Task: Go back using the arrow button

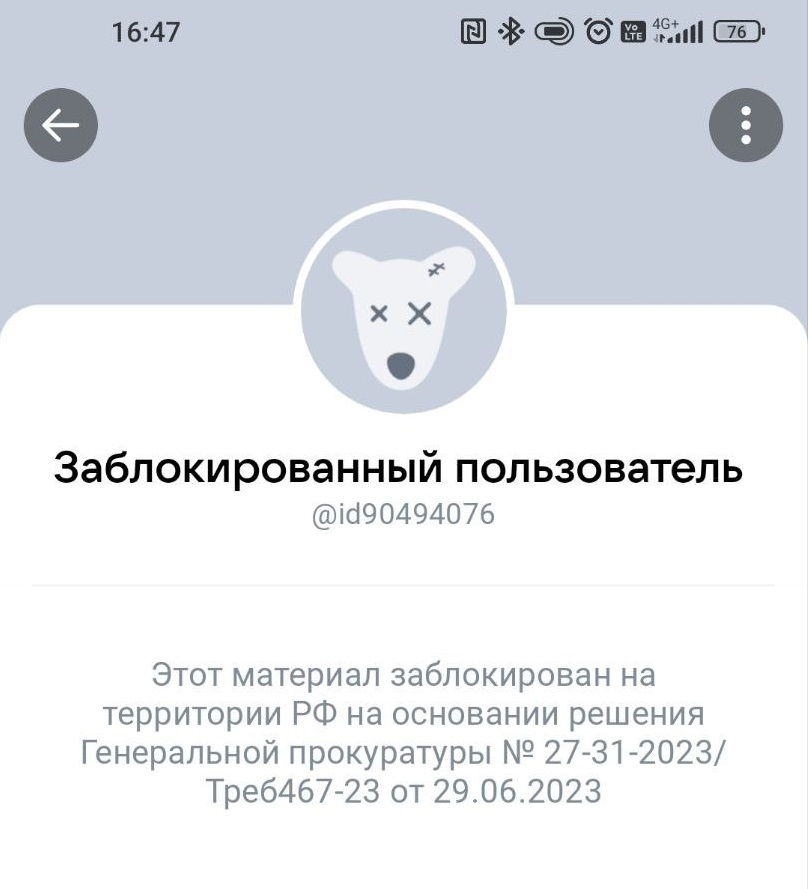Action: coord(61,125)
